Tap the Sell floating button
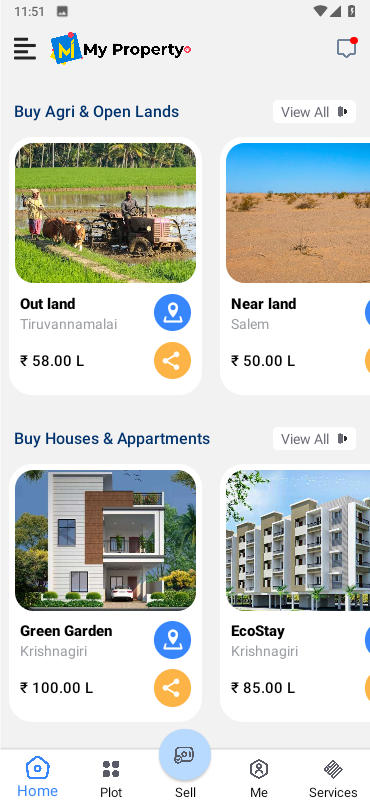Viewport: 370px width, 810px height. 185,755
